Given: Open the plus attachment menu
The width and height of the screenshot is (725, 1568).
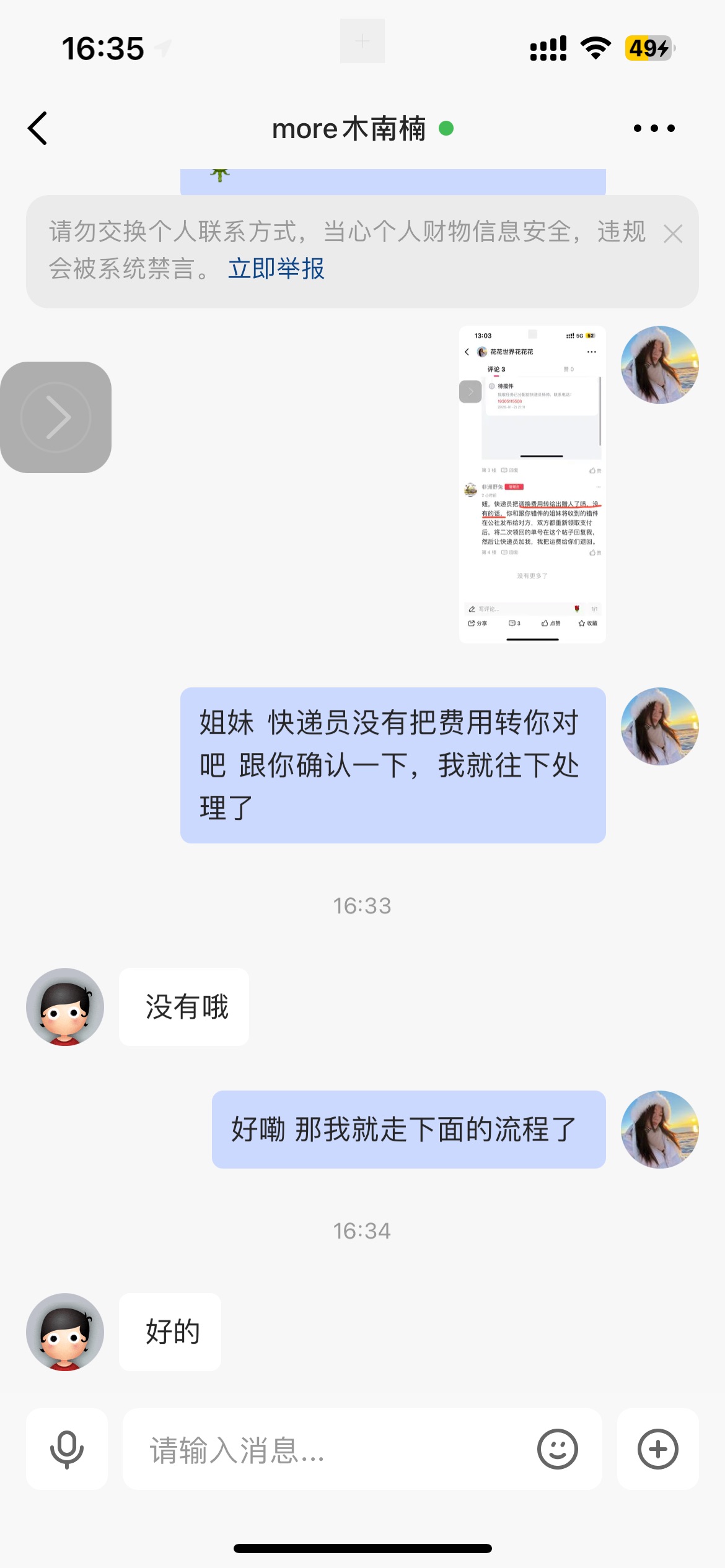Looking at the screenshot, I should (x=658, y=1449).
